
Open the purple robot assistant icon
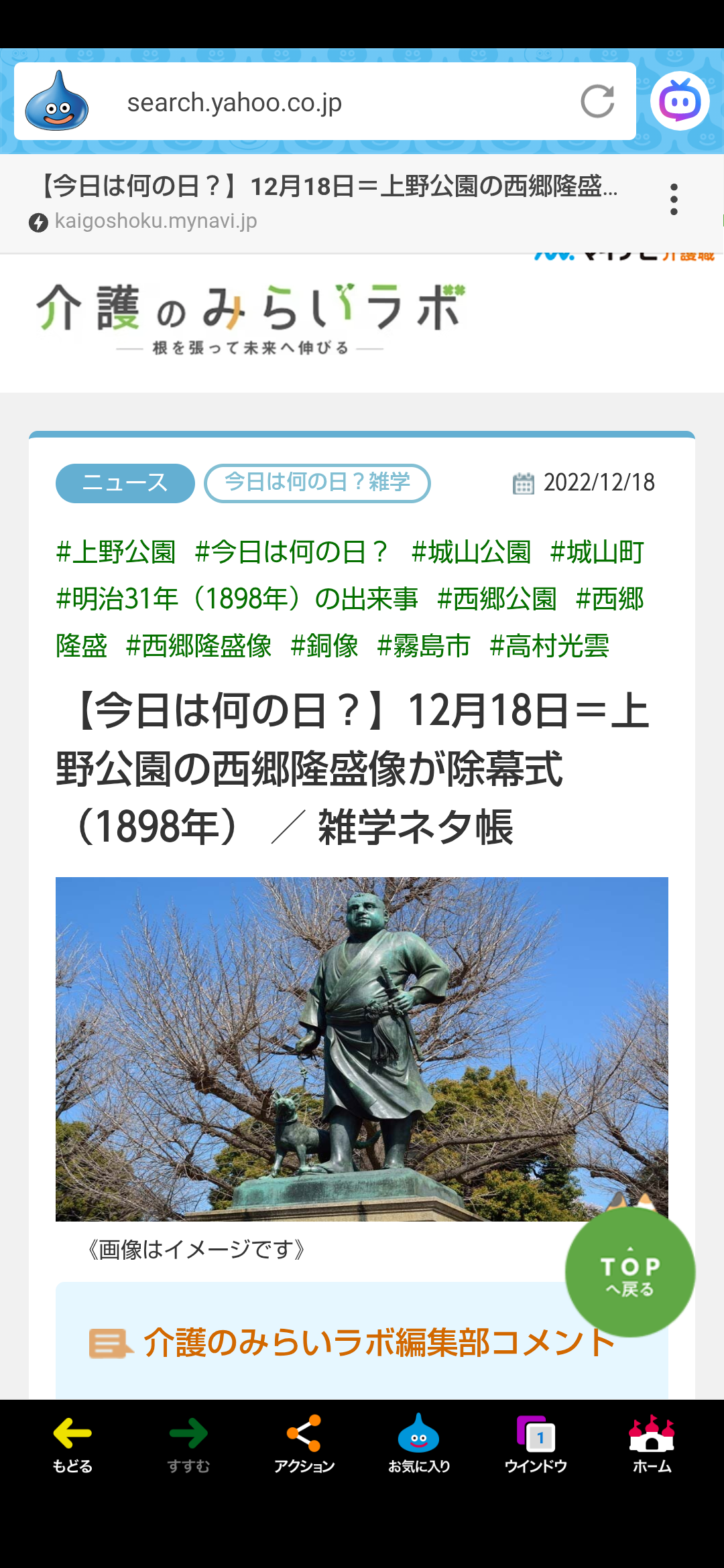pyautogui.click(x=680, y=101)
